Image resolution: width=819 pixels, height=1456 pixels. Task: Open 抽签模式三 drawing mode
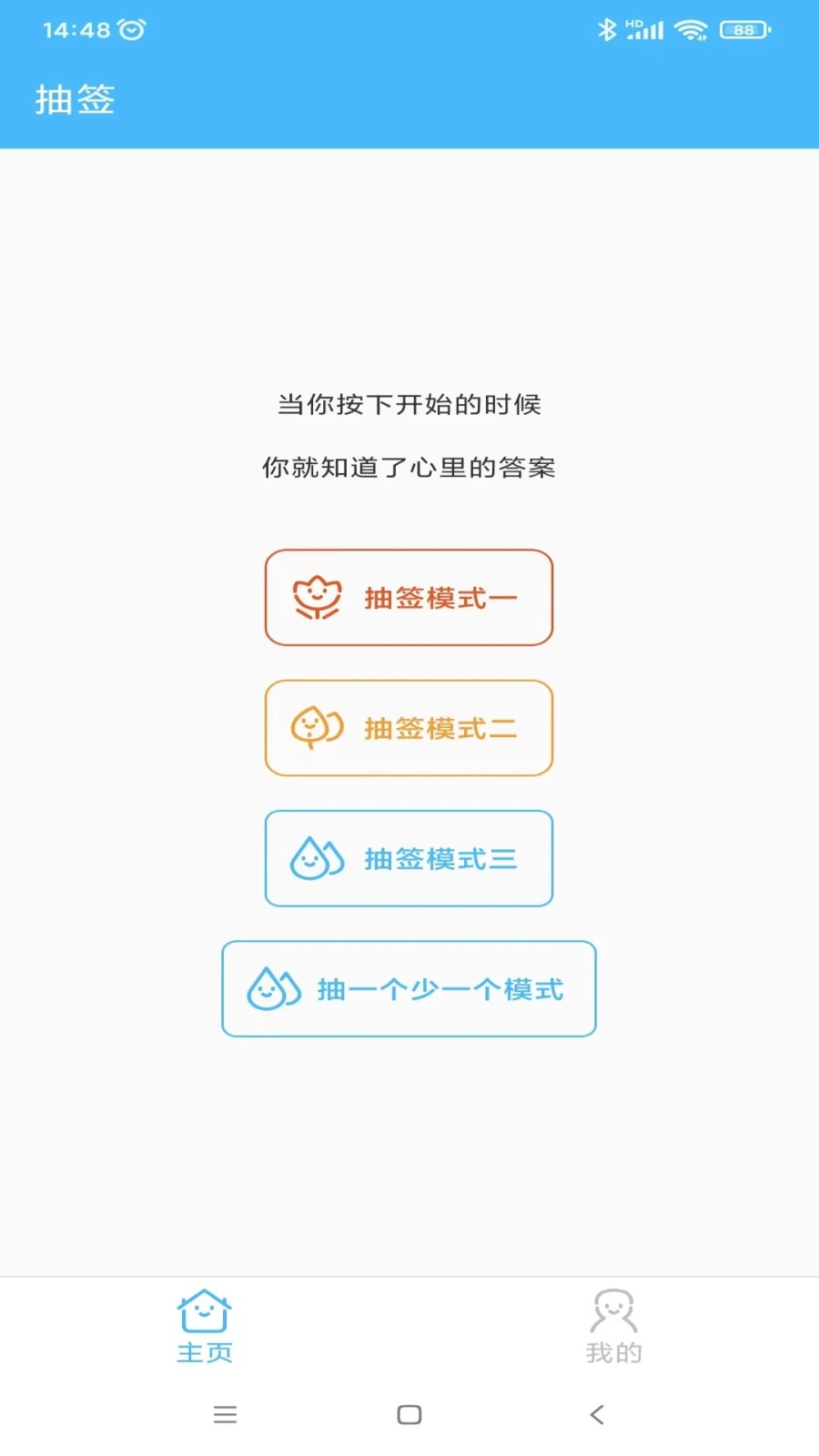click(x=409, y=858)
